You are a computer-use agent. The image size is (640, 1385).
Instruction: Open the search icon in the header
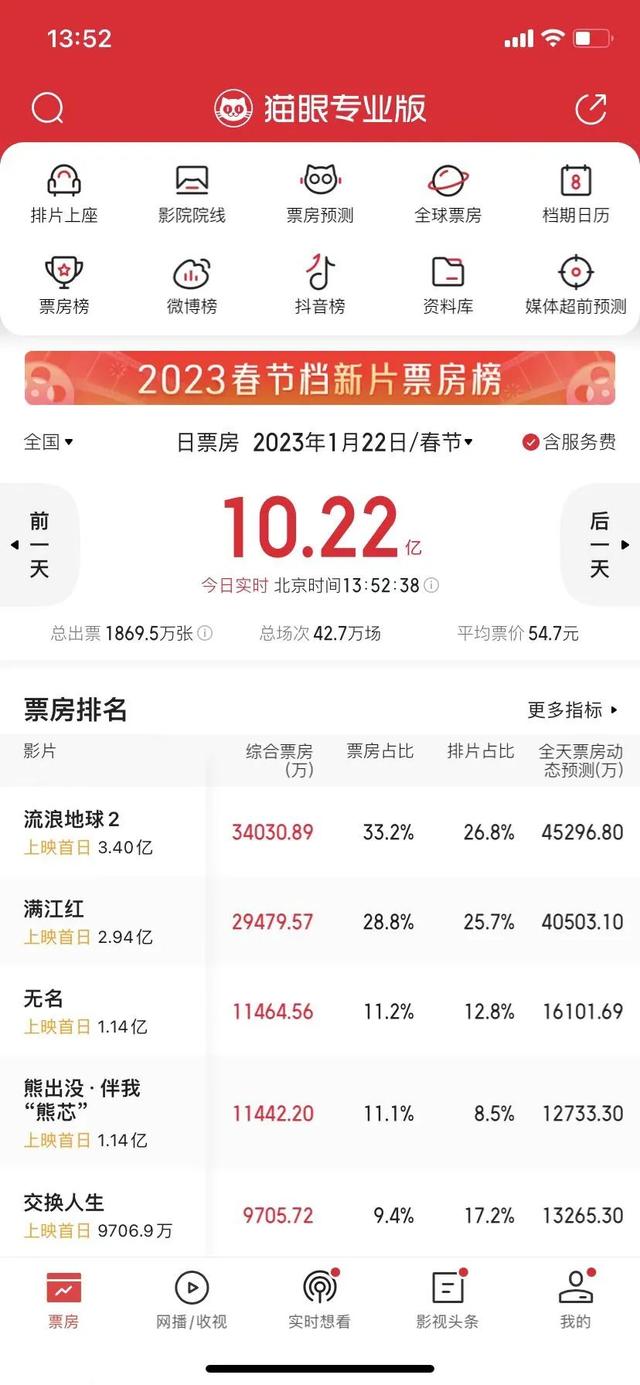[x=47, y=108]
